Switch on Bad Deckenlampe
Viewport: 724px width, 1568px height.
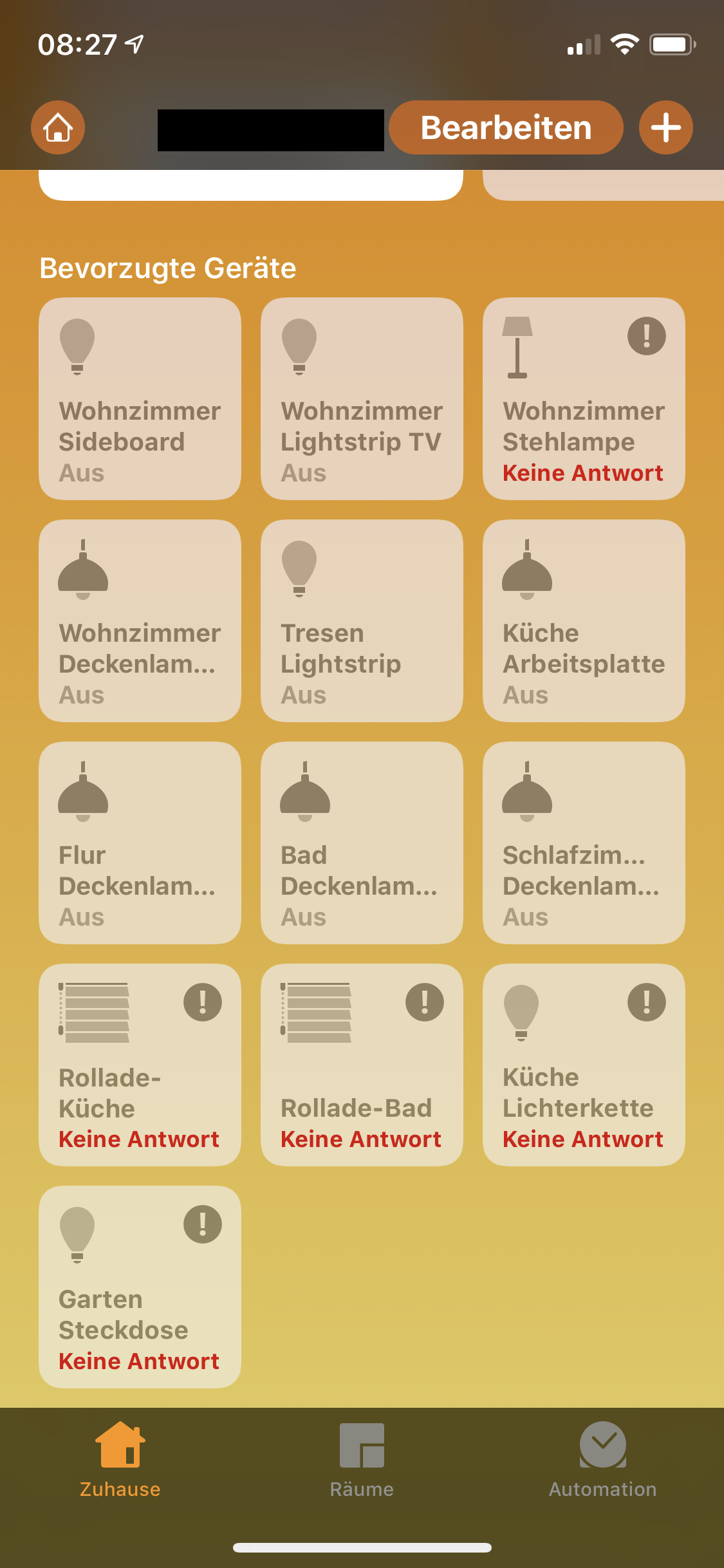tap(362, 843)
